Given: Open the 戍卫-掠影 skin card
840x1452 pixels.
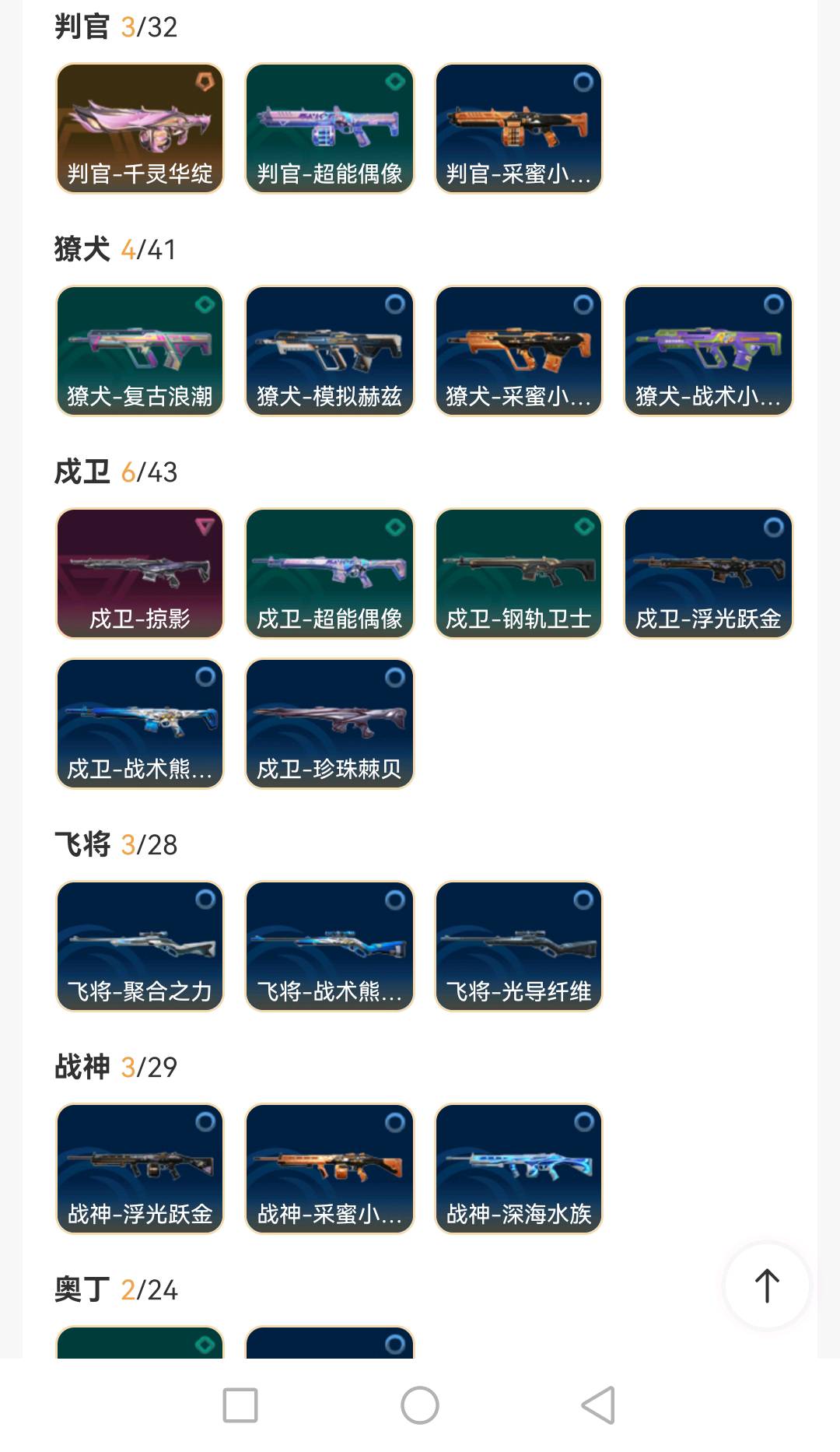Looking at the screenshot, I should pyautogui.click(x=140, y=573).
